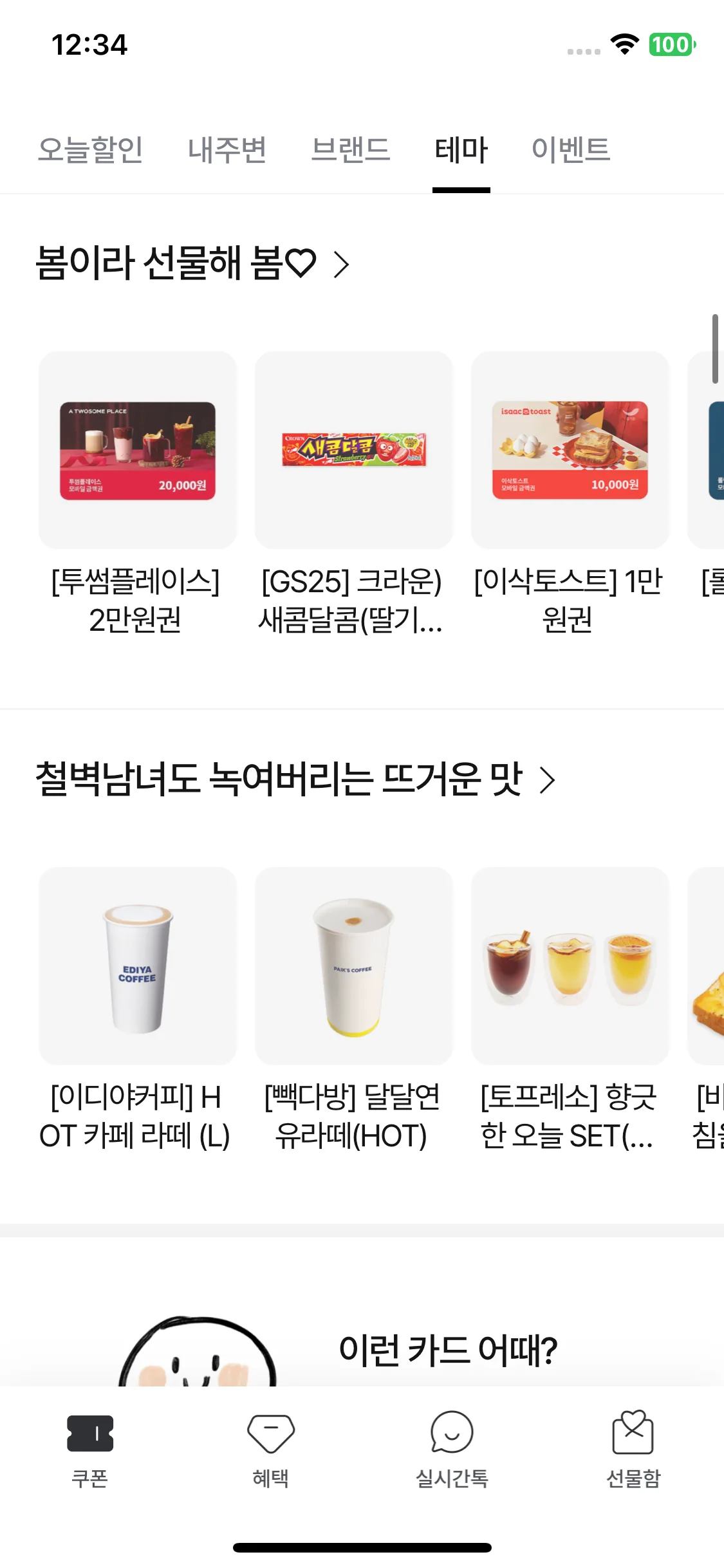The image size is (724, 1568).
Task: Switch to the 브랜드 tab
Action: point(351,149)
